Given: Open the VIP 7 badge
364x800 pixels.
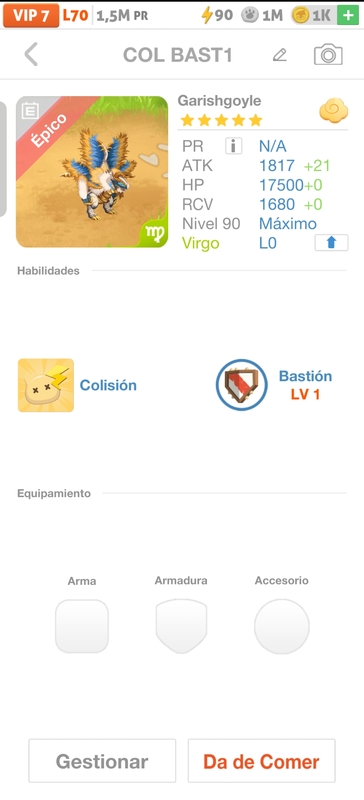Looking at the screenshot, I should coord(31,16).
